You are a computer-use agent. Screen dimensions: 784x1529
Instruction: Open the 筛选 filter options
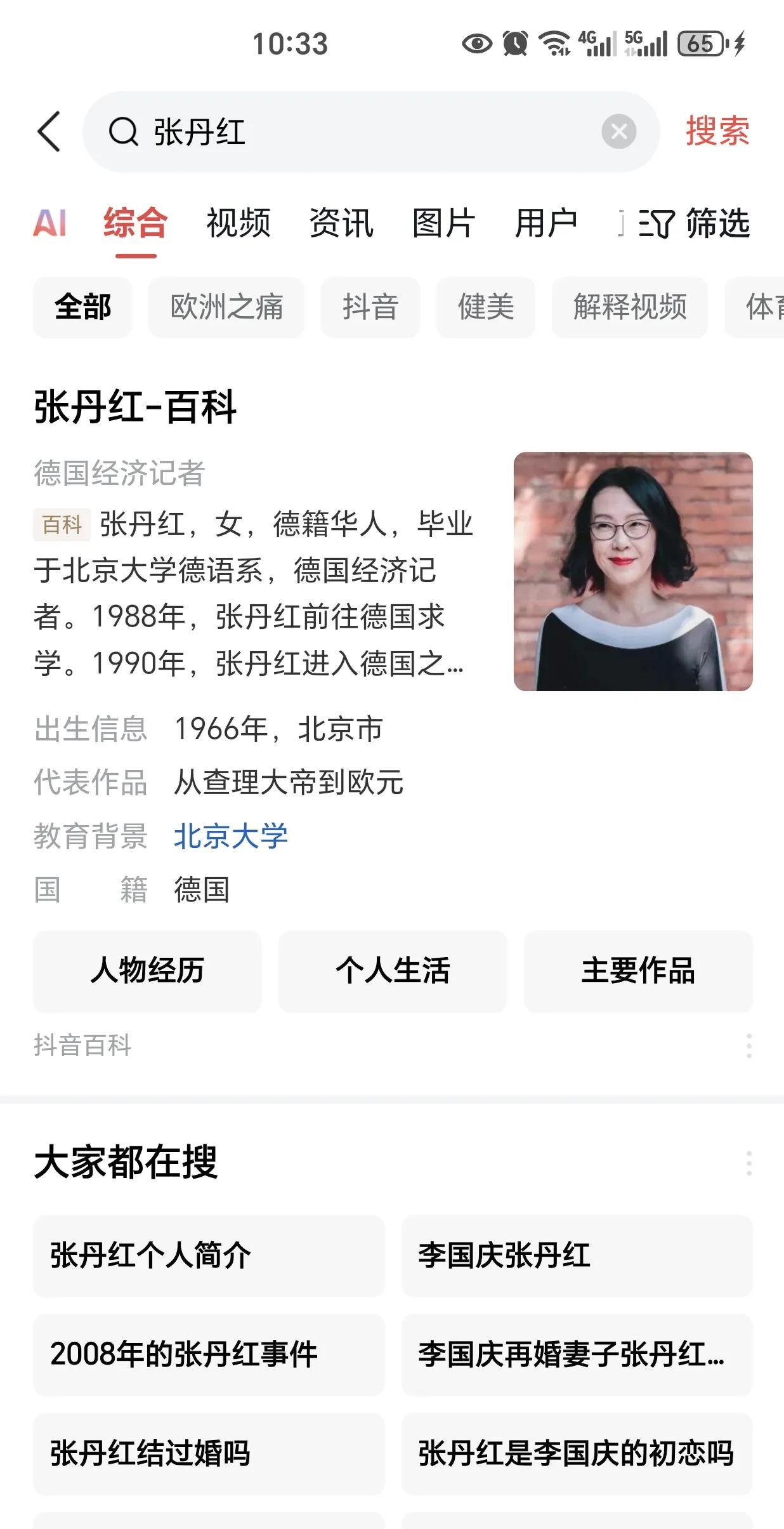pyautogui.click(x=695, y=223)
